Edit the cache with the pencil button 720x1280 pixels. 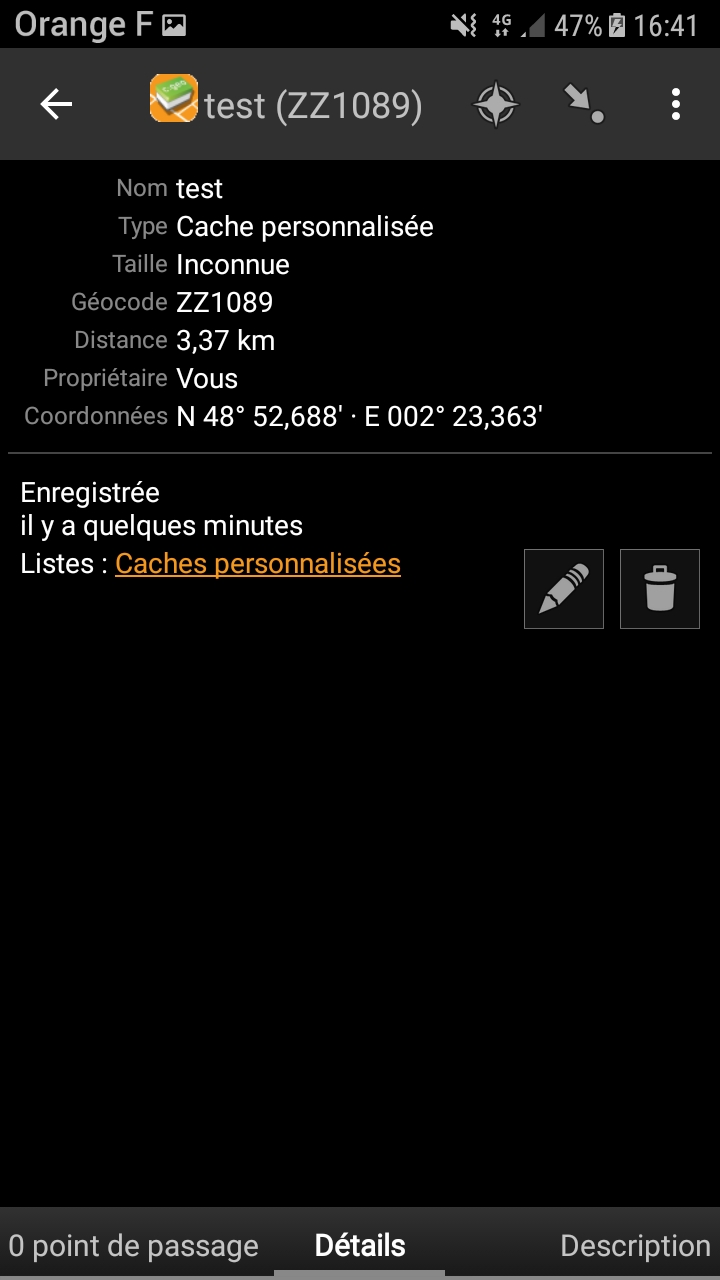click(x=564, y=589)
